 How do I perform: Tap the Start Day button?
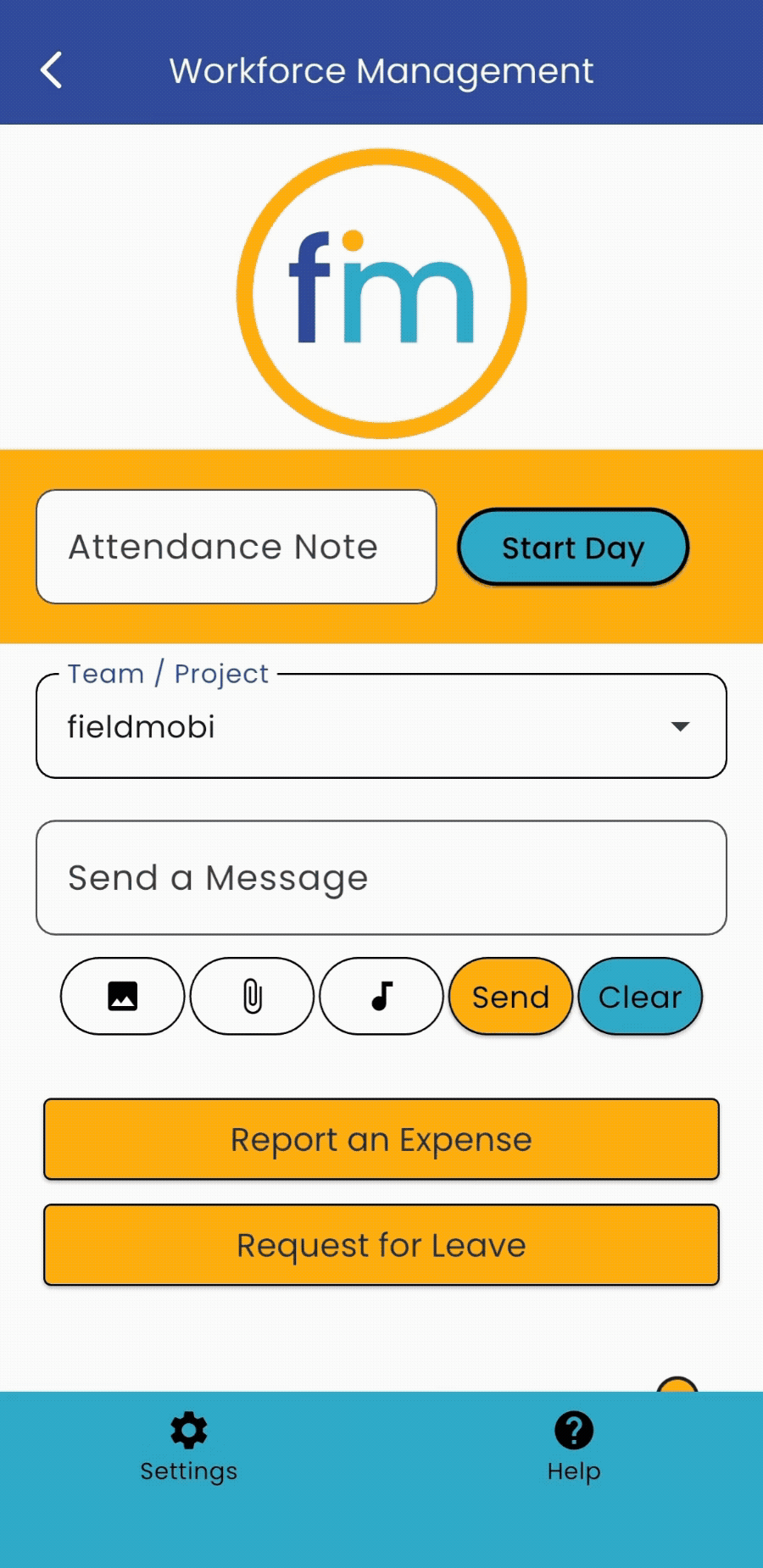(573, 548)
